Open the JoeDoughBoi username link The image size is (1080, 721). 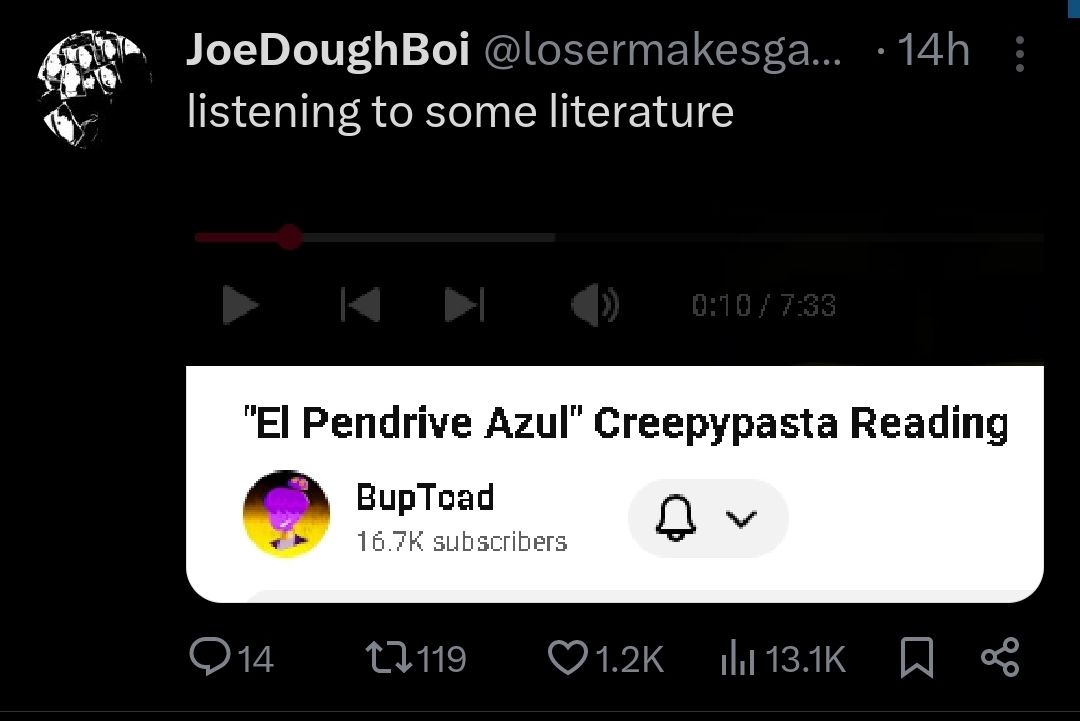click(x=327, y=51)
